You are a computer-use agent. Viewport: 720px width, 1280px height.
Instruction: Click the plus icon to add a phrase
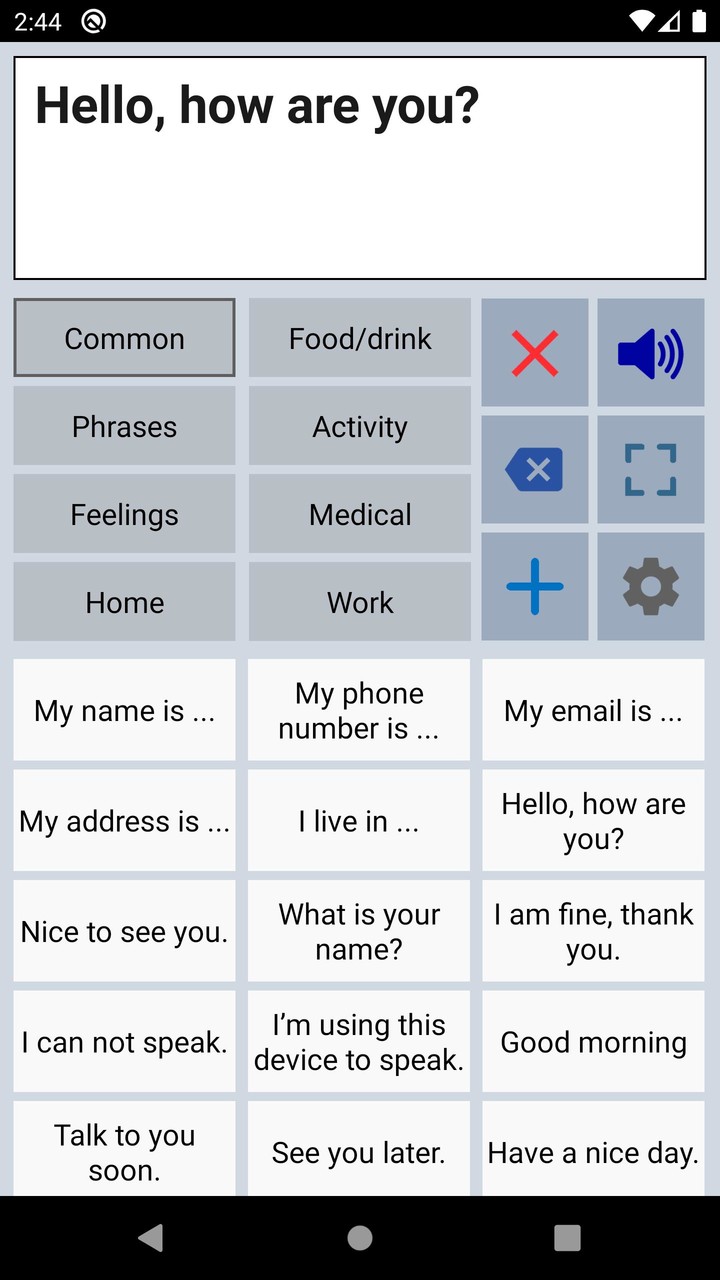(535, 586)
